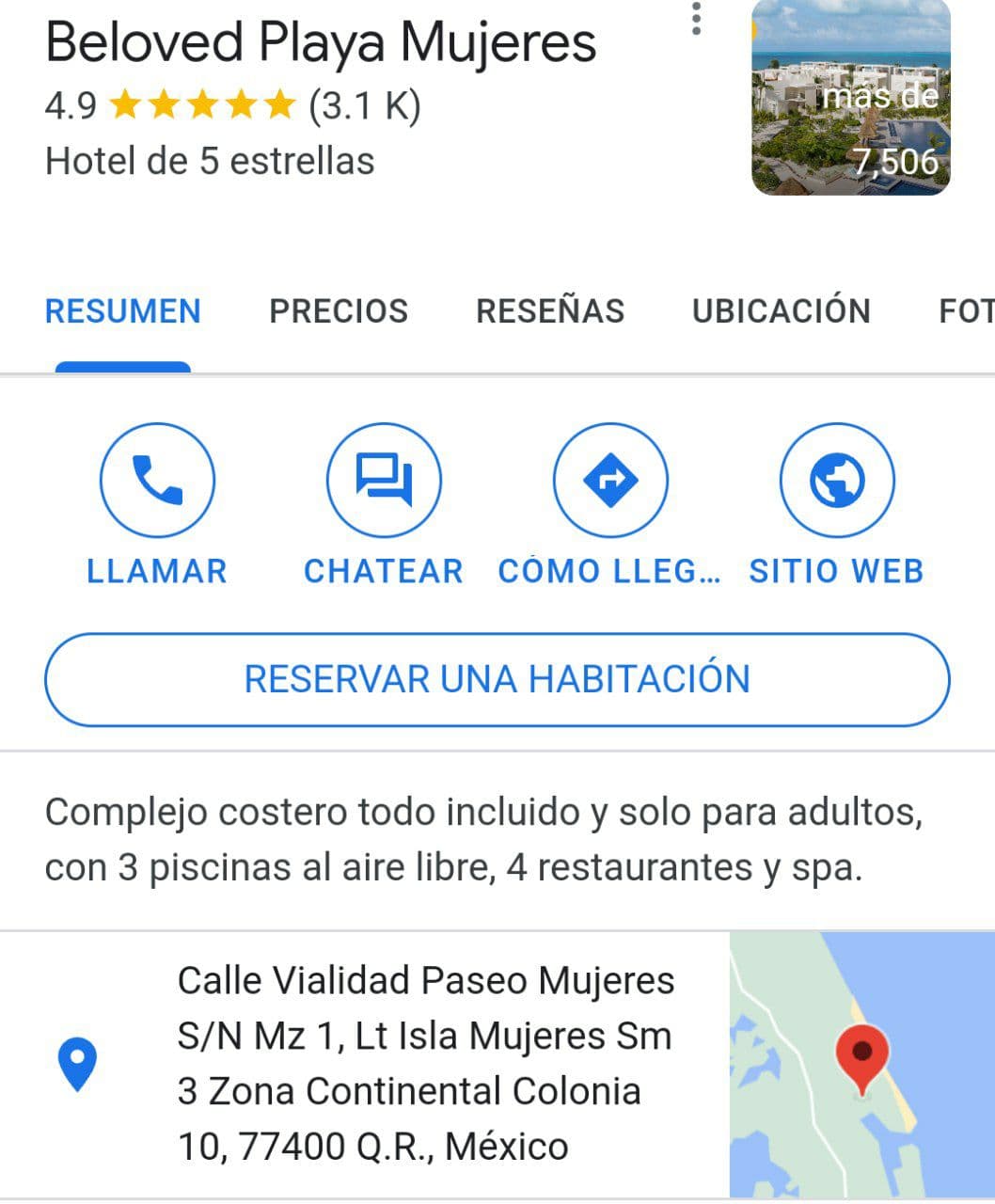This screenshot has width=995, height=1204.
Task: Switch to the RESEÑAS tab
Action: click(x=550, y=311)
